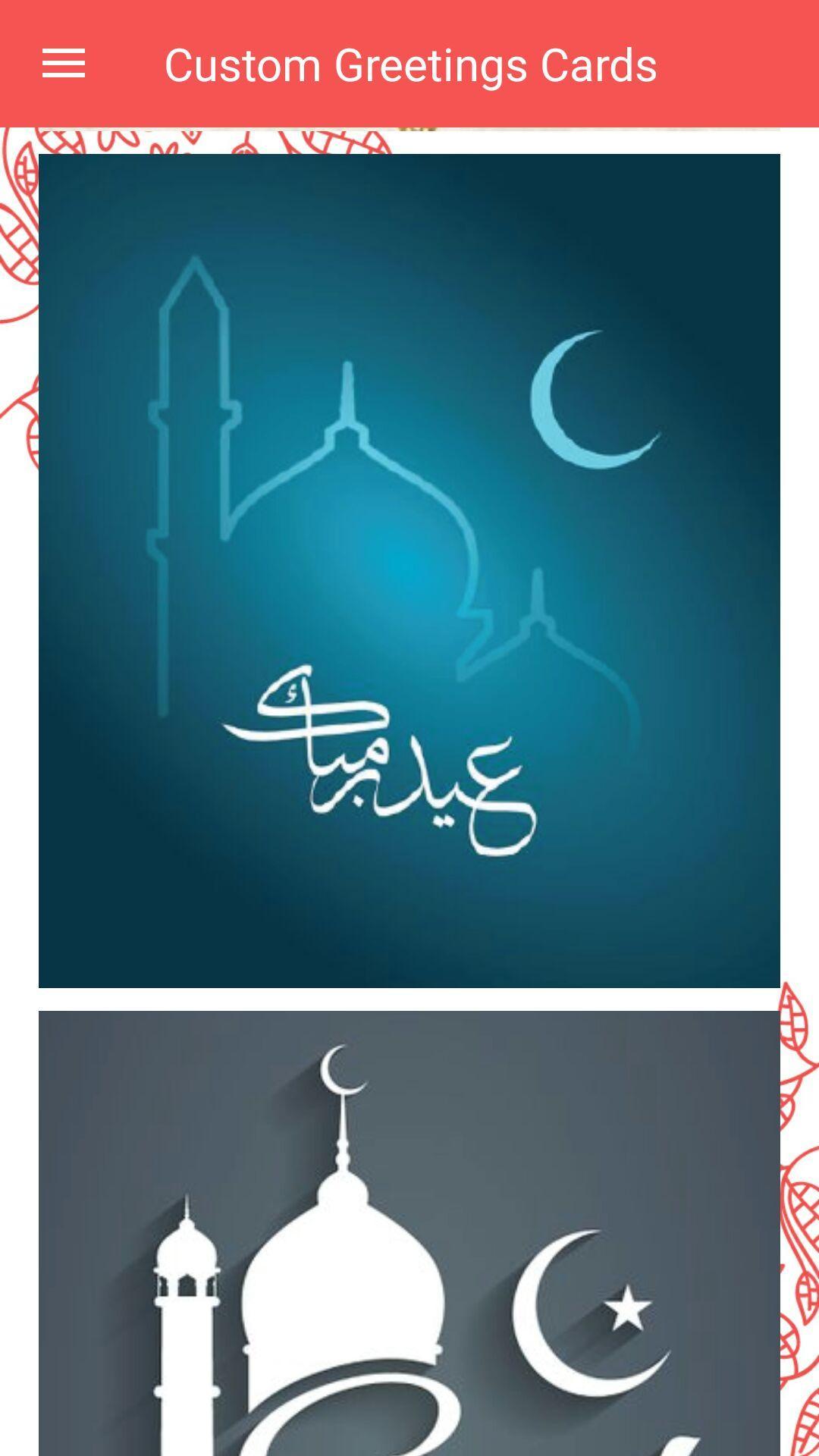Select the blue Eid Mubarak calligraphy card
Screen dimensions: 819x1456
coord(409,569)
